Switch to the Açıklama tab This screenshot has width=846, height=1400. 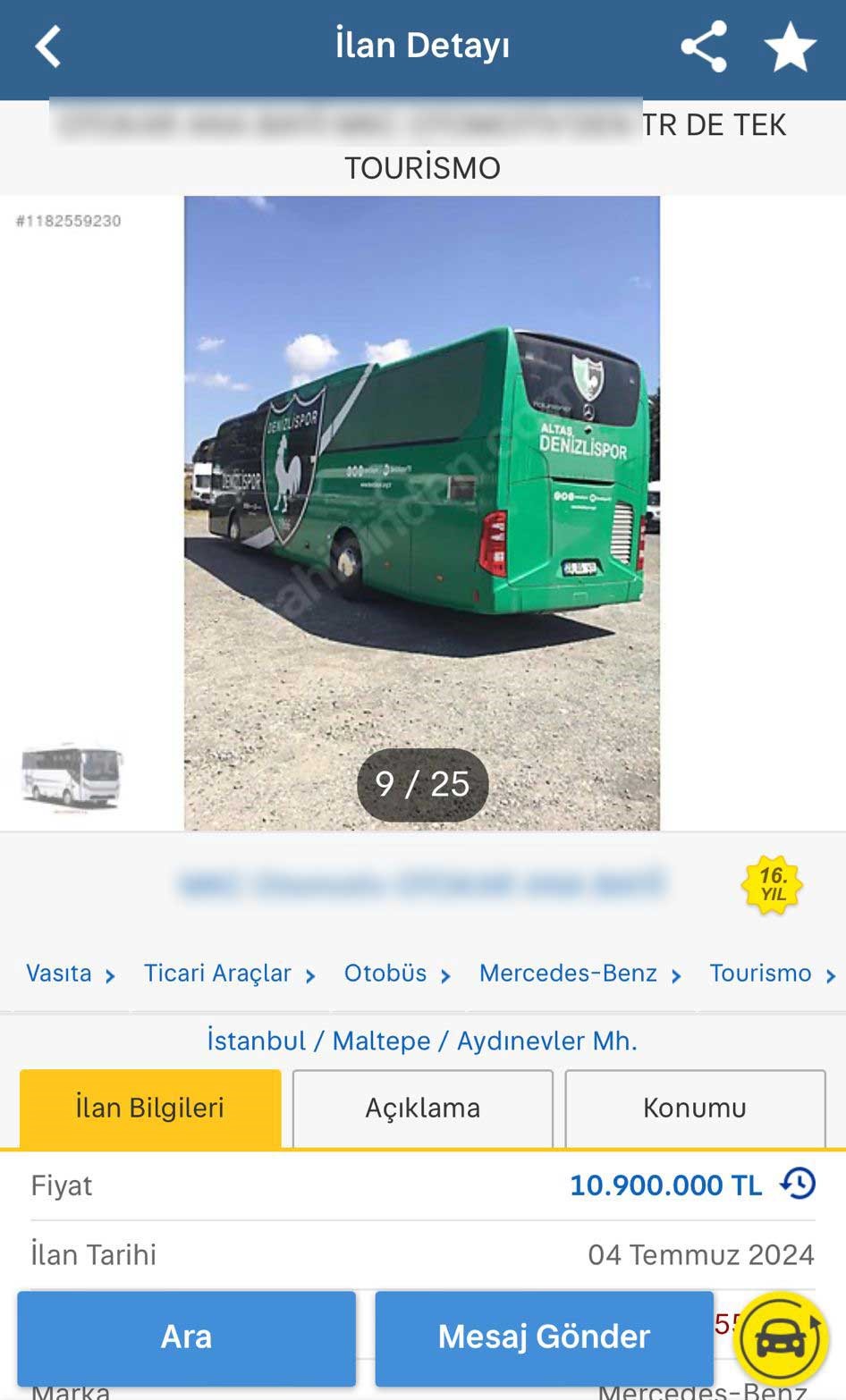[x=422, y=1109]
